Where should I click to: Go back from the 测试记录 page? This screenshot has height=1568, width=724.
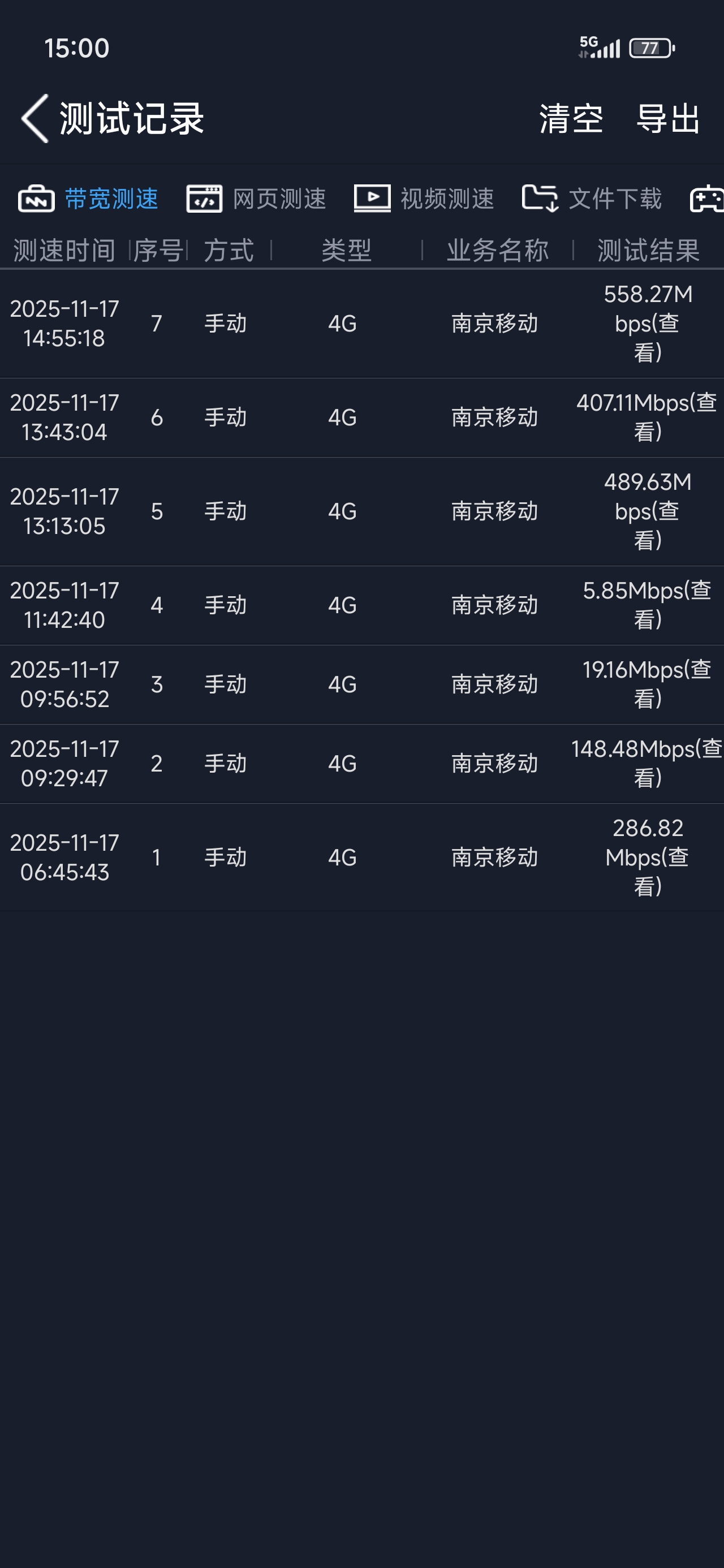click(x=35, y=118)
